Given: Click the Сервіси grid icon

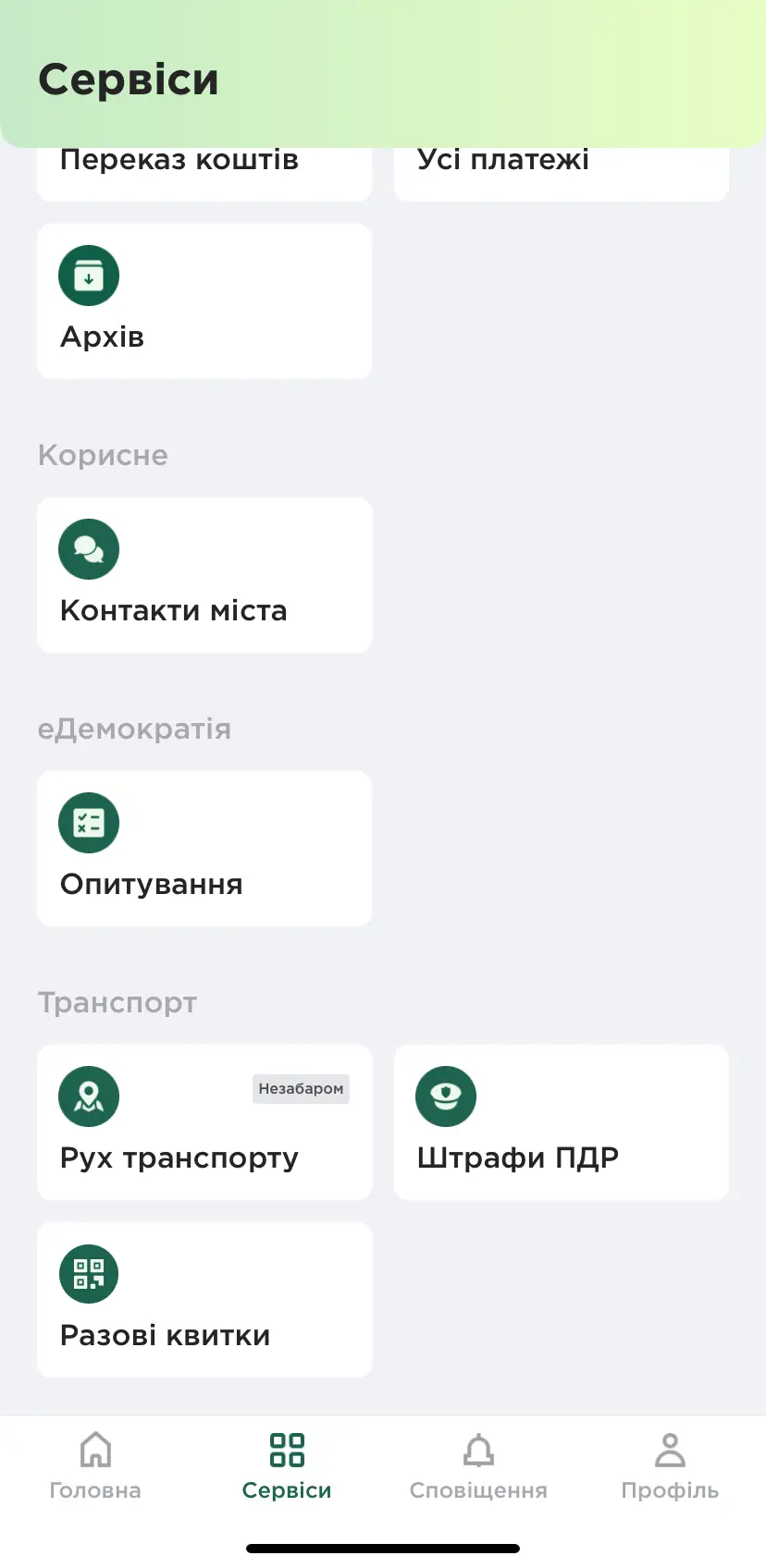Looking at the screenshot, I should [x=286, y=1450].
